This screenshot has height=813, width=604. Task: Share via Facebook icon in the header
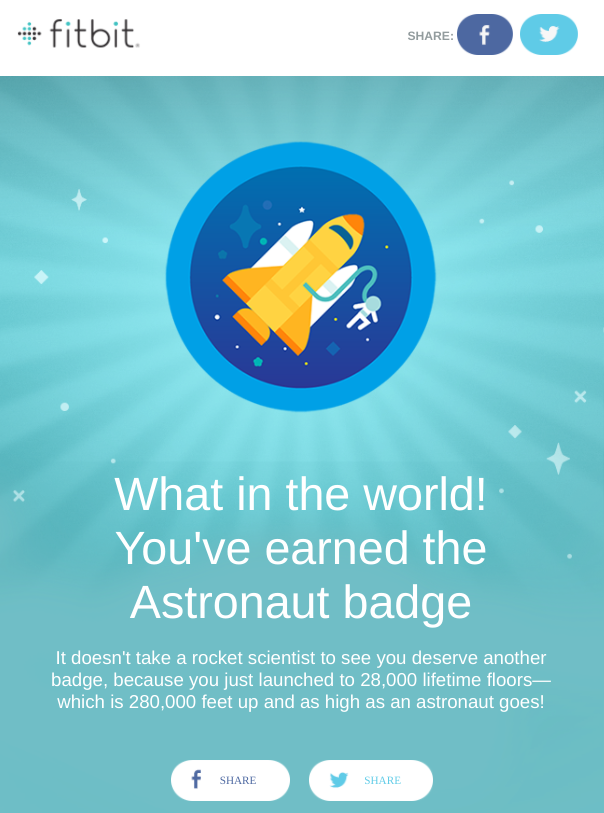(485, 35)
